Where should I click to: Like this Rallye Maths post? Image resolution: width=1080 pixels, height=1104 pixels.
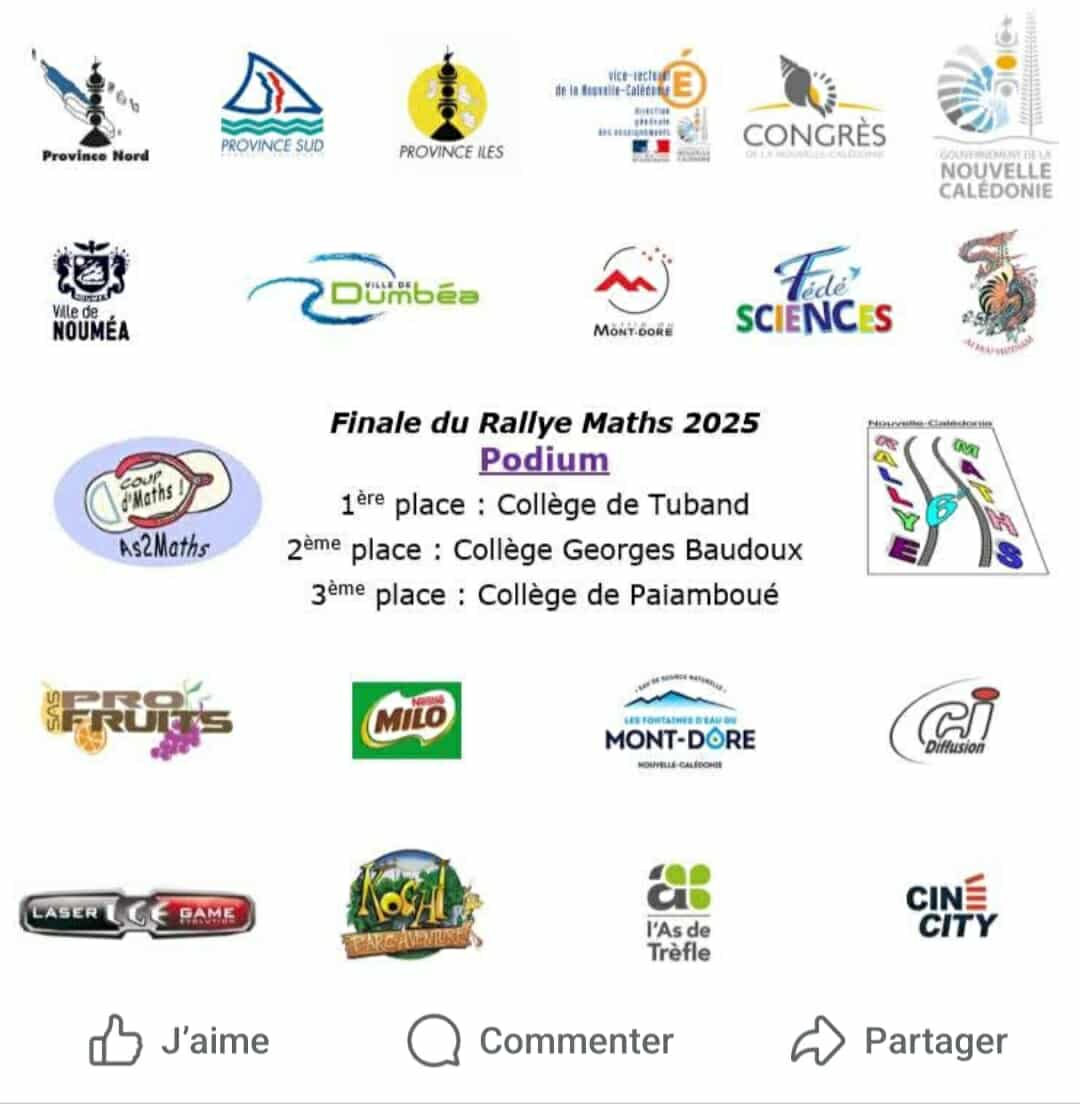click(x=179, y=1041)
